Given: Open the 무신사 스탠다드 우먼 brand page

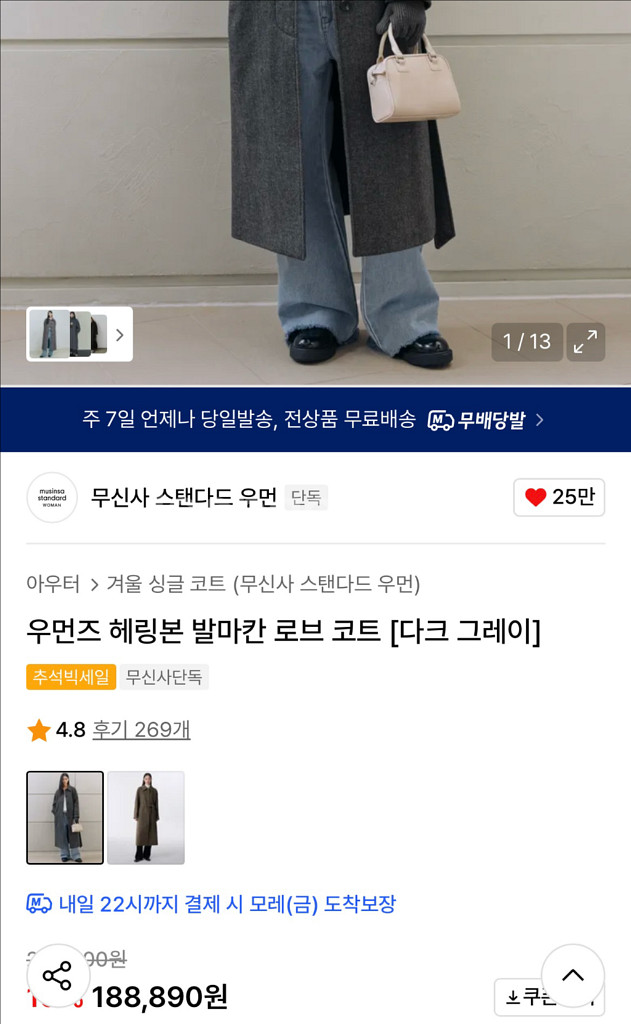Looking at the screenshot, I should (183, 497).
